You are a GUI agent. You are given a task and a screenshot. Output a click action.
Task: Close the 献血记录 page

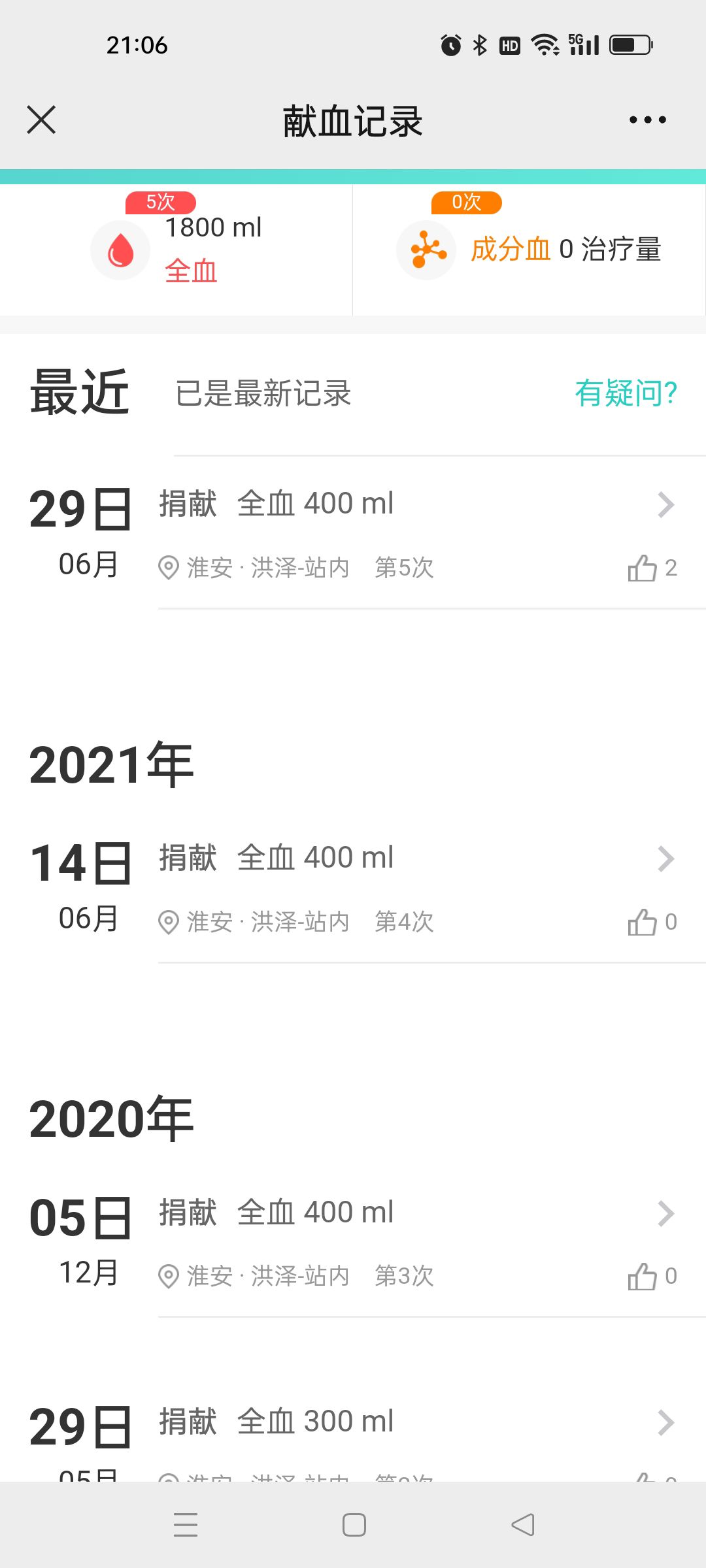tap(41, 120)
